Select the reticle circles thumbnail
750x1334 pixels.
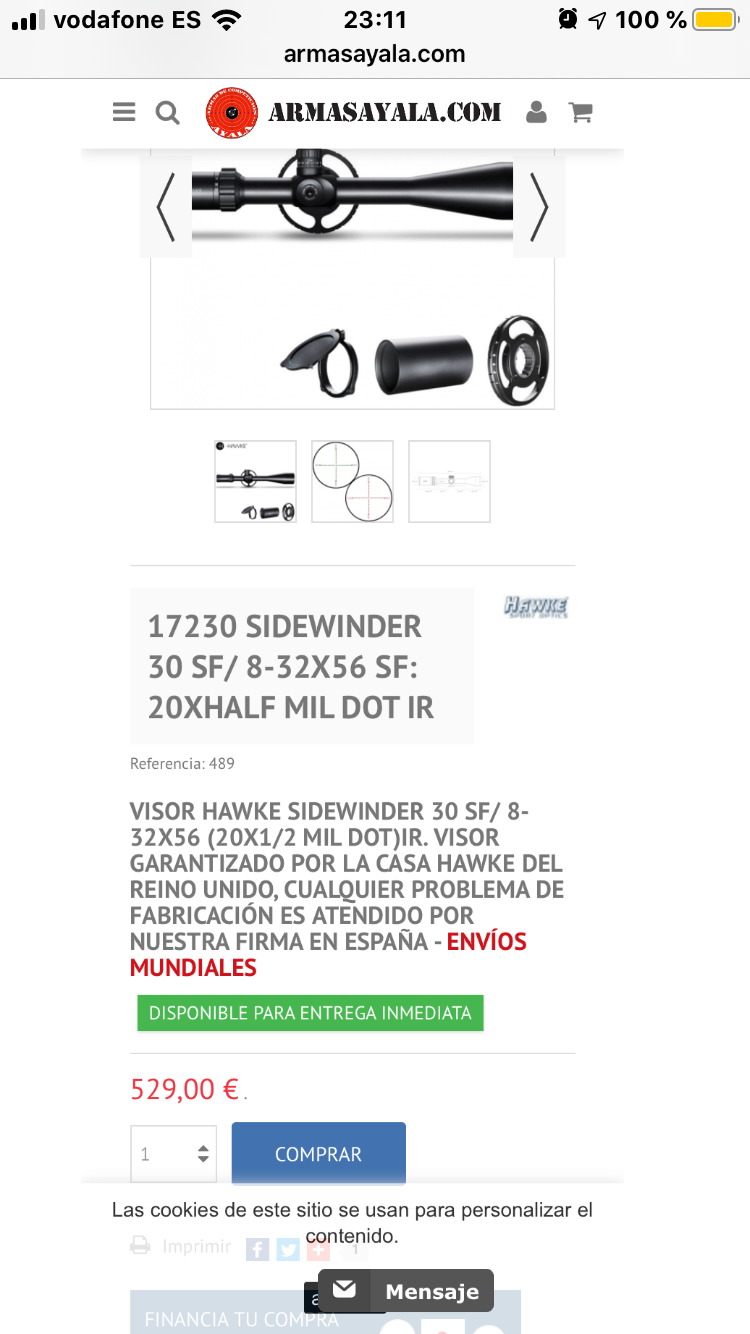tap(352, 481)
